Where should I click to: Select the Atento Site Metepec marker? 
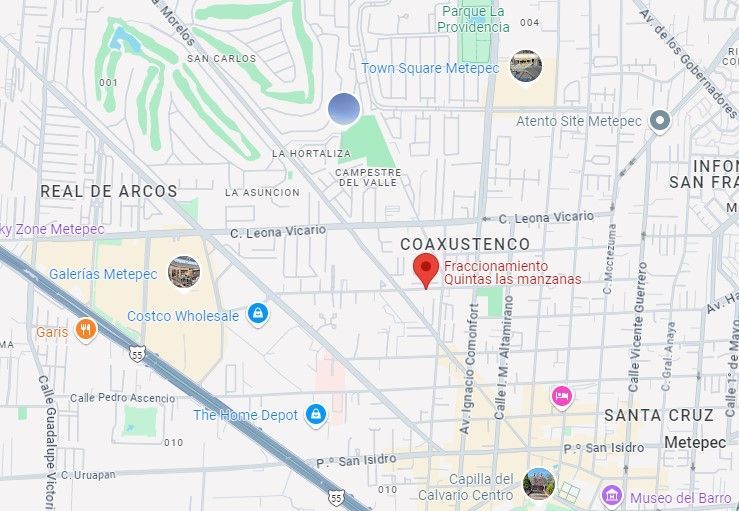coord(660,120)
